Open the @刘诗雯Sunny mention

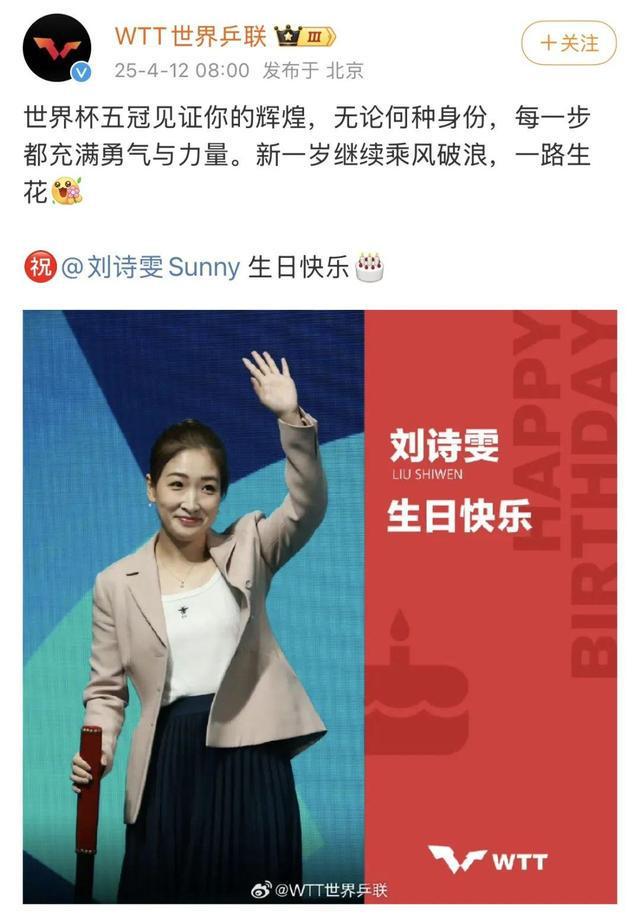coord(150,267)
